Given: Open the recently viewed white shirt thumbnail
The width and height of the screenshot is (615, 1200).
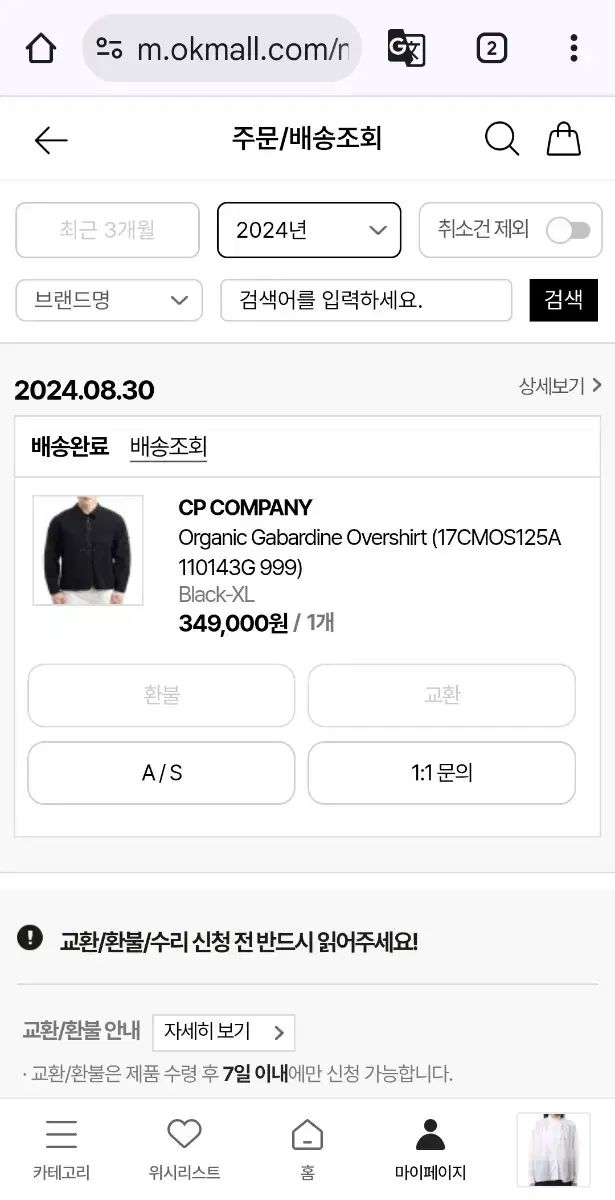Looking at the screenshot, I should (553, 1148).
